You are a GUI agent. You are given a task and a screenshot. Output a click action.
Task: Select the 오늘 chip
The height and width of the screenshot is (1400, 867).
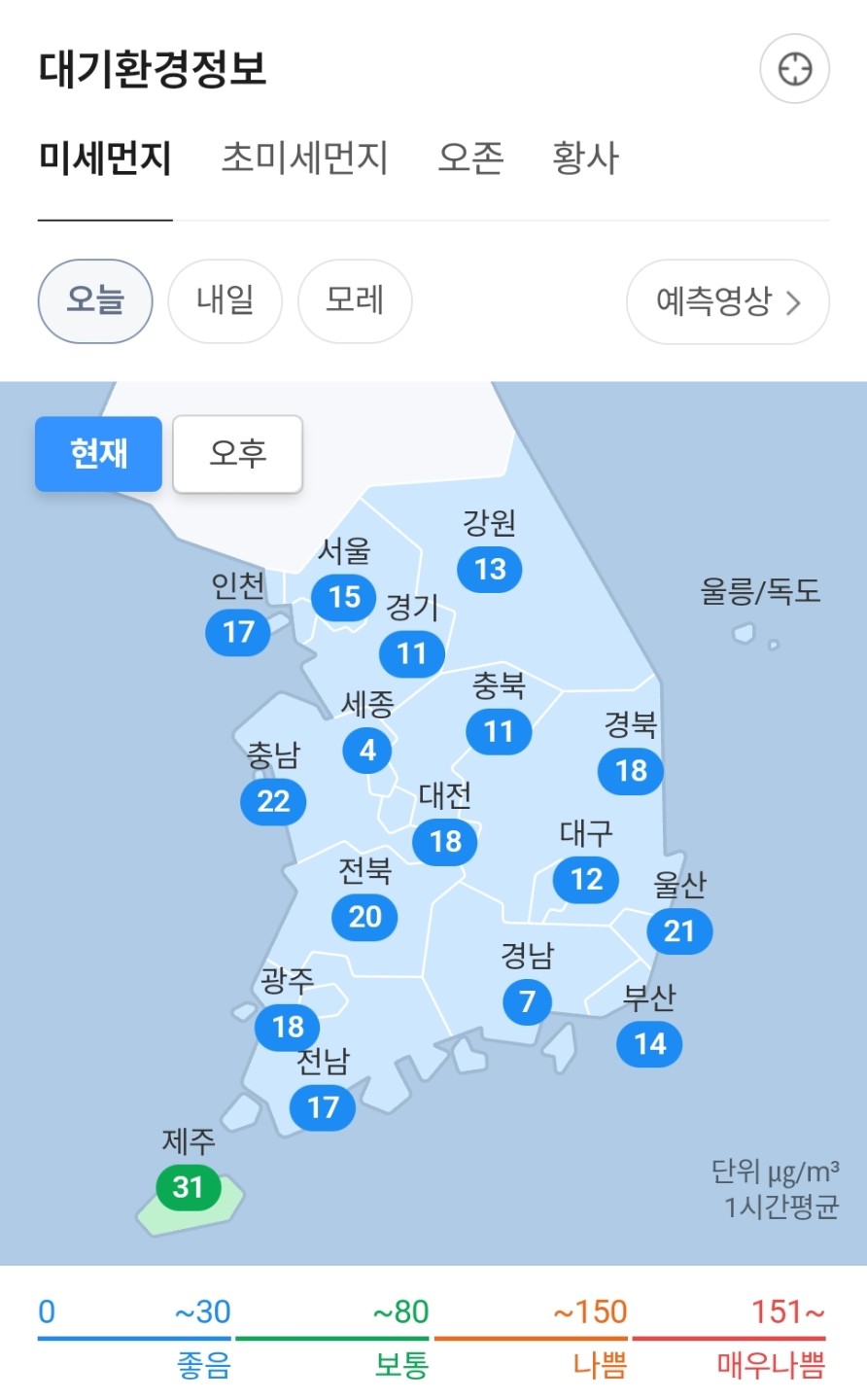pyautogui.click(x=95, y=300)
